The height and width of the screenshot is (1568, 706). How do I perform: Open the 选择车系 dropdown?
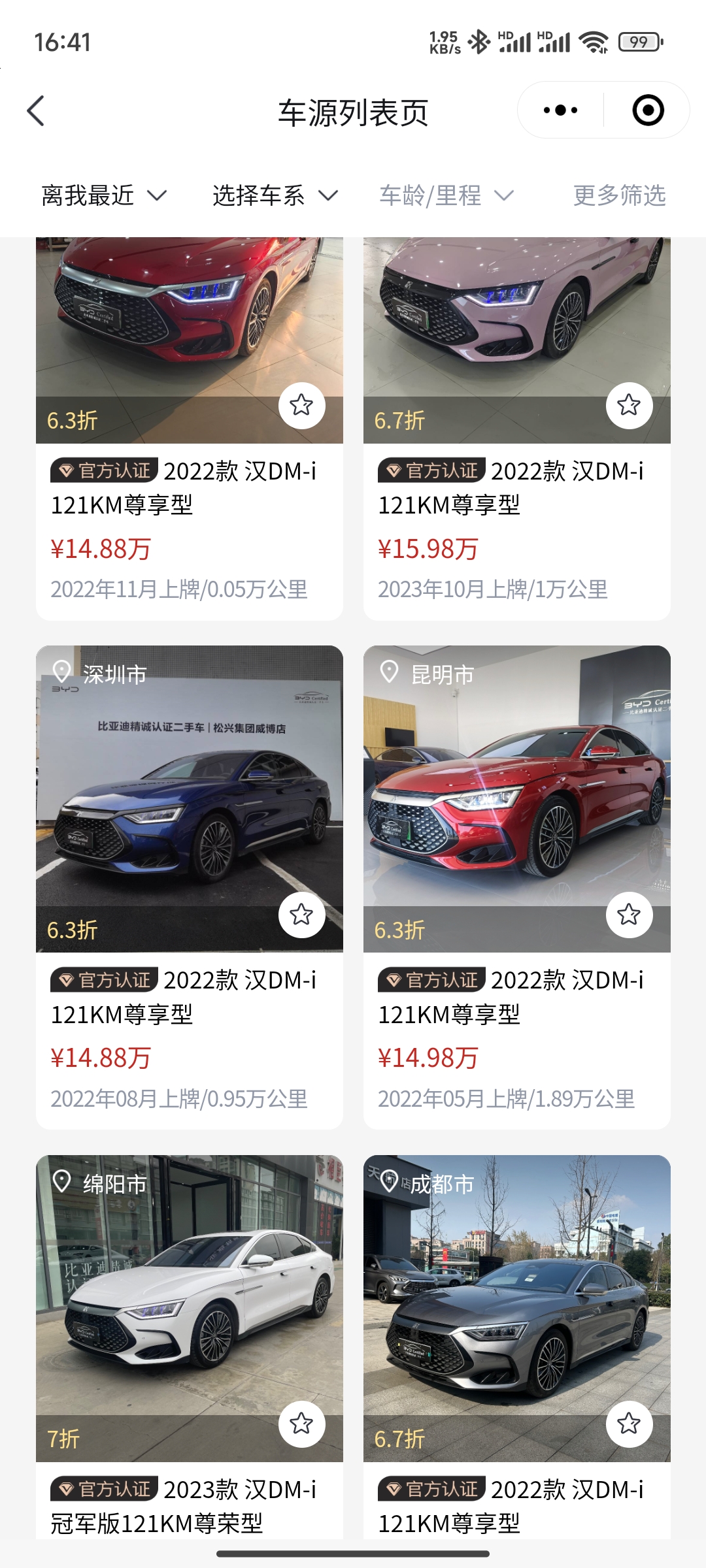tap(275, 195)
